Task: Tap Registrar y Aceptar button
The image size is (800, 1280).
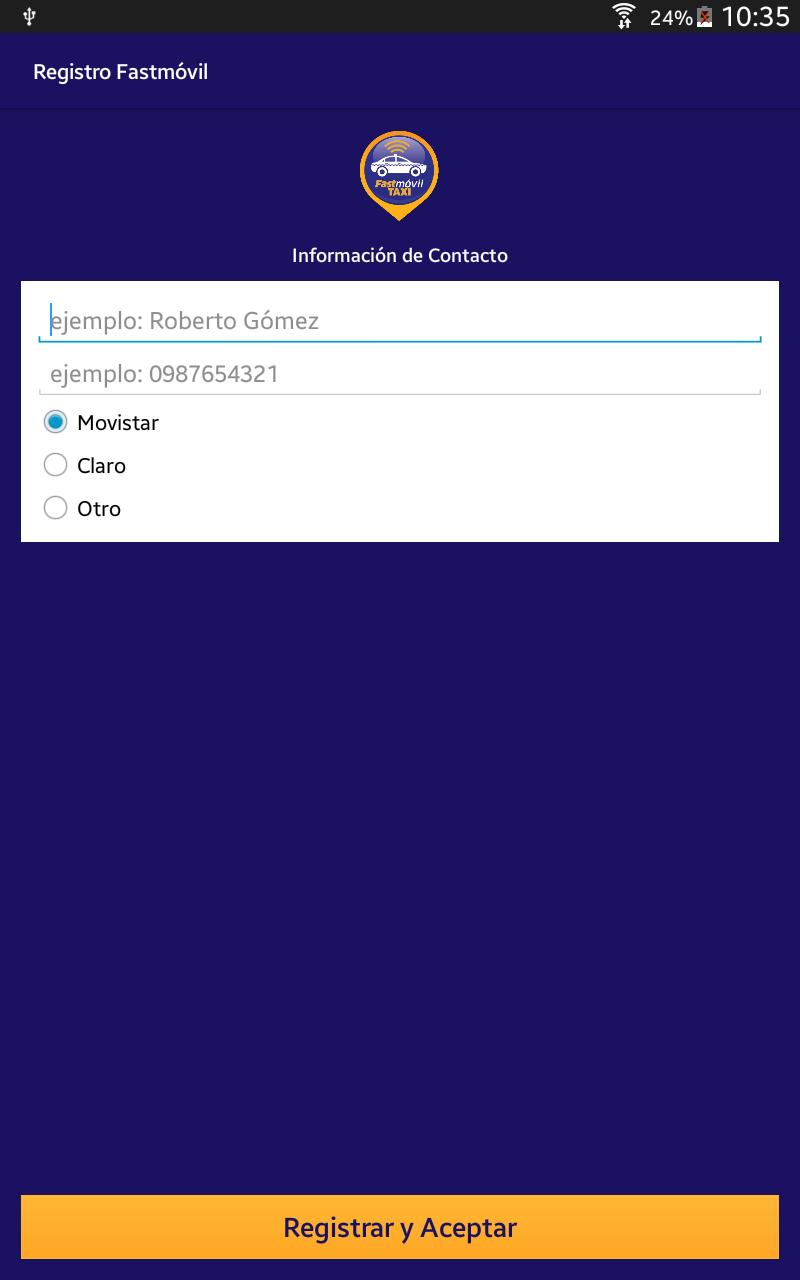Action: coord(400,1227)
